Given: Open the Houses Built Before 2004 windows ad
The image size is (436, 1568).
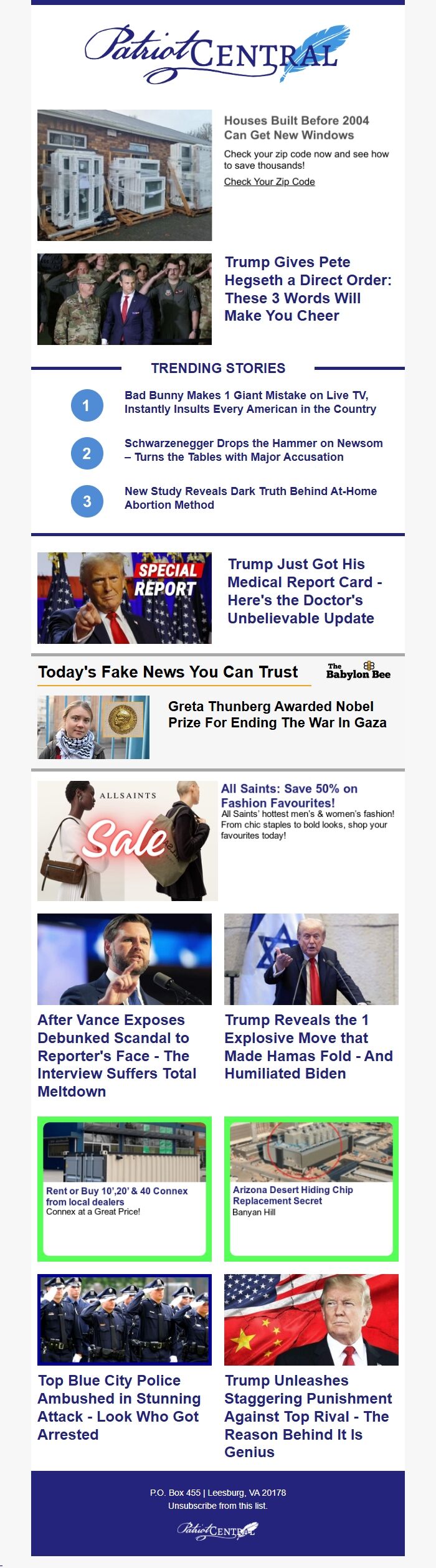Looking at the screenshot, I should [296, 128].
